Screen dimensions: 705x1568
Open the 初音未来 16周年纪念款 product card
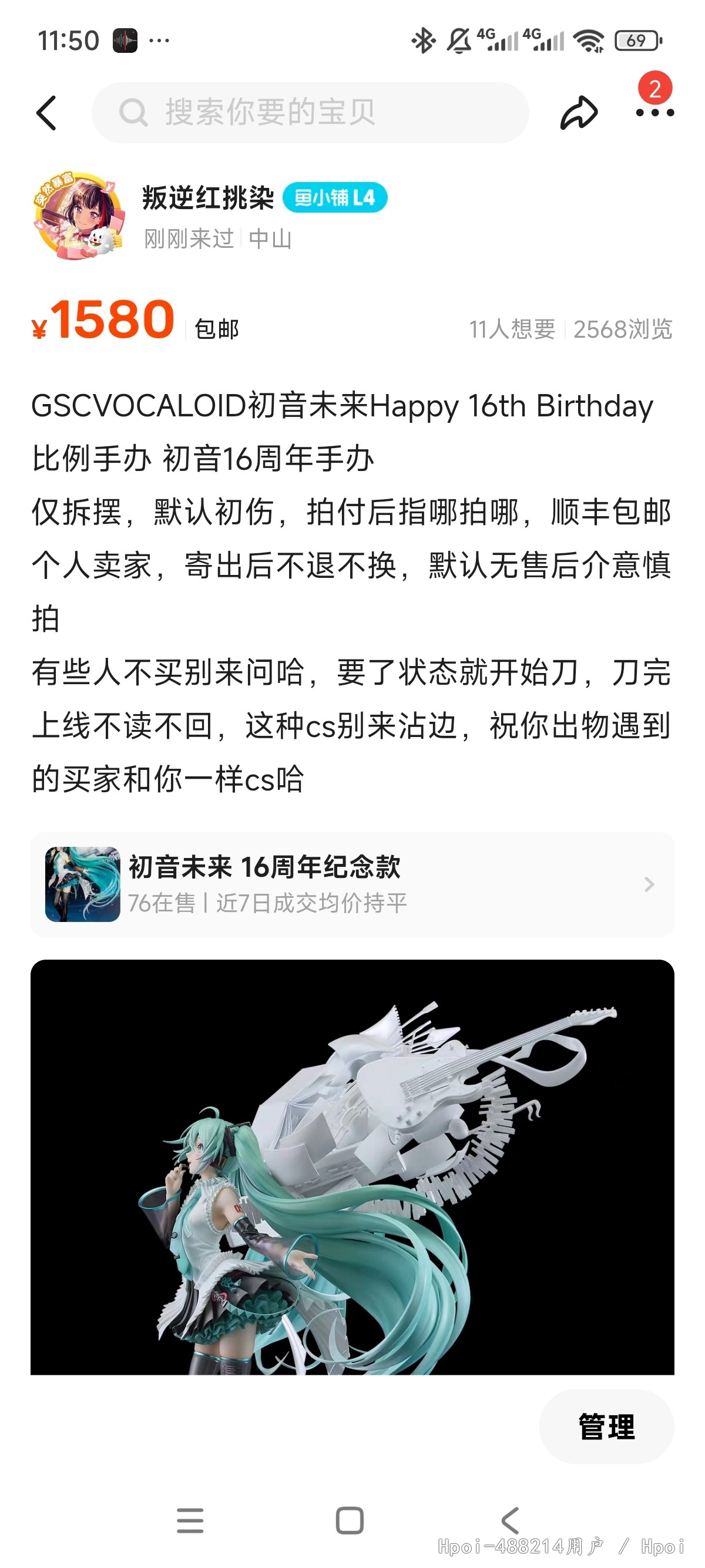tap(352, 884)
